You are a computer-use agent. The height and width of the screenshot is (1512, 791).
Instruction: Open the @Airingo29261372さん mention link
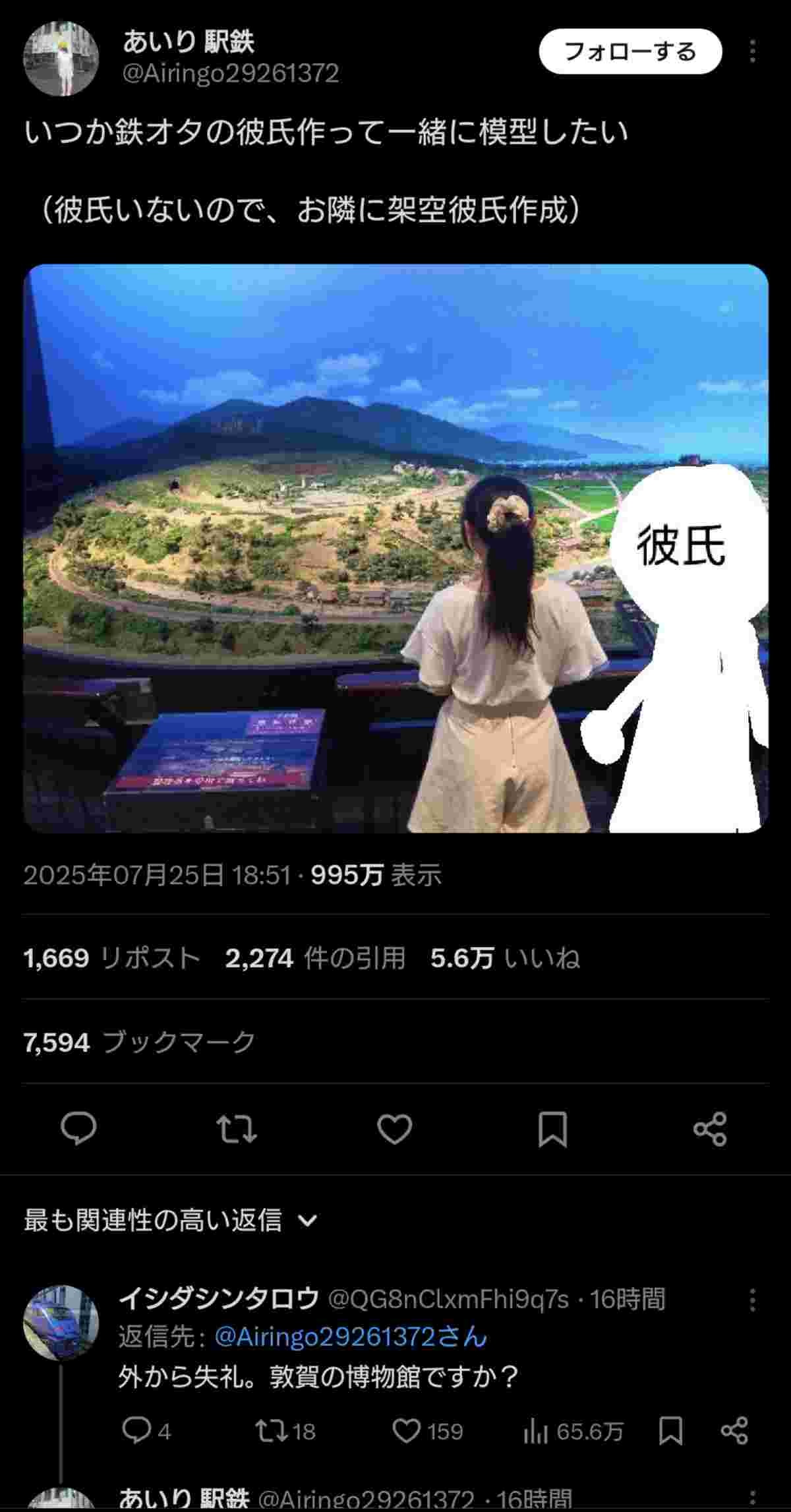pos(351,1337)
